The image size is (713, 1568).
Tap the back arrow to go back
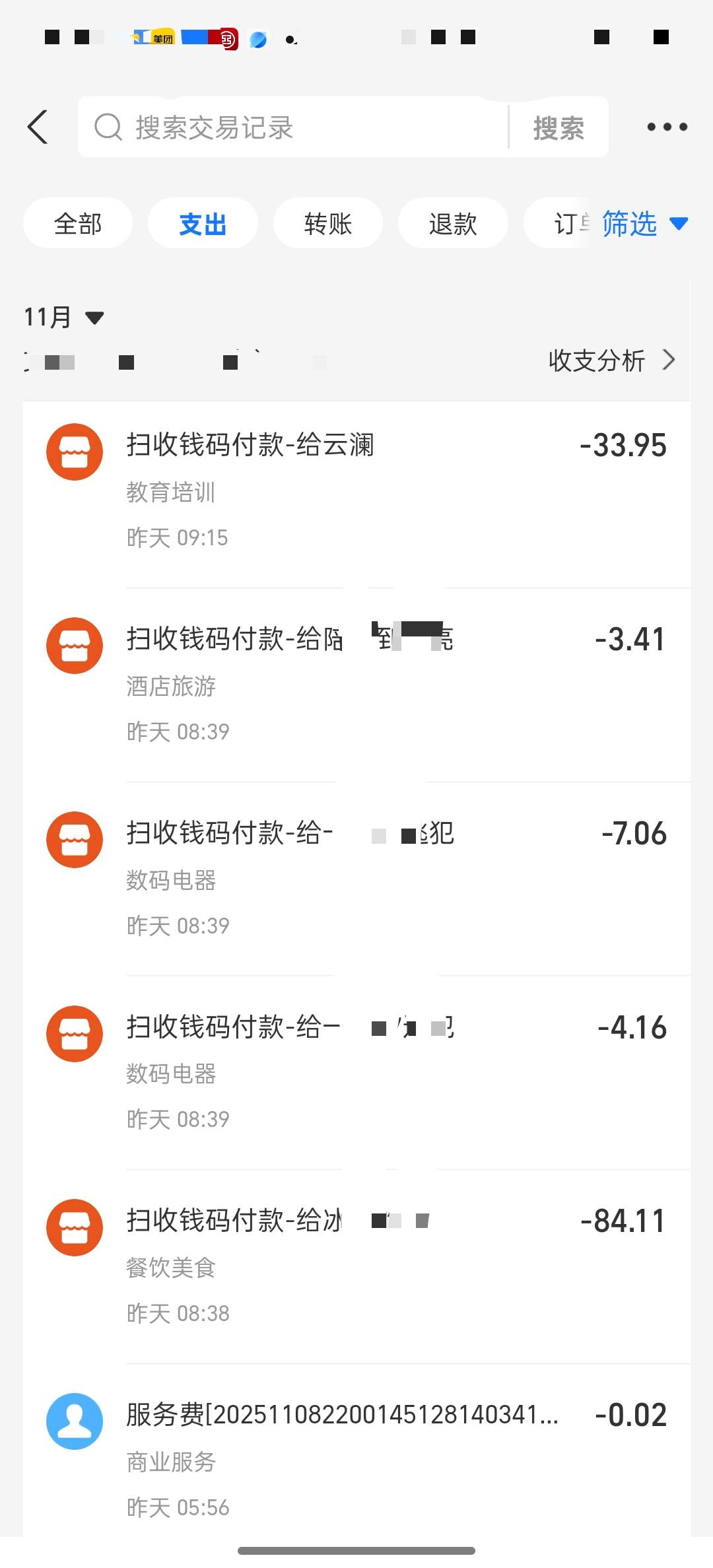click(38, 127)
